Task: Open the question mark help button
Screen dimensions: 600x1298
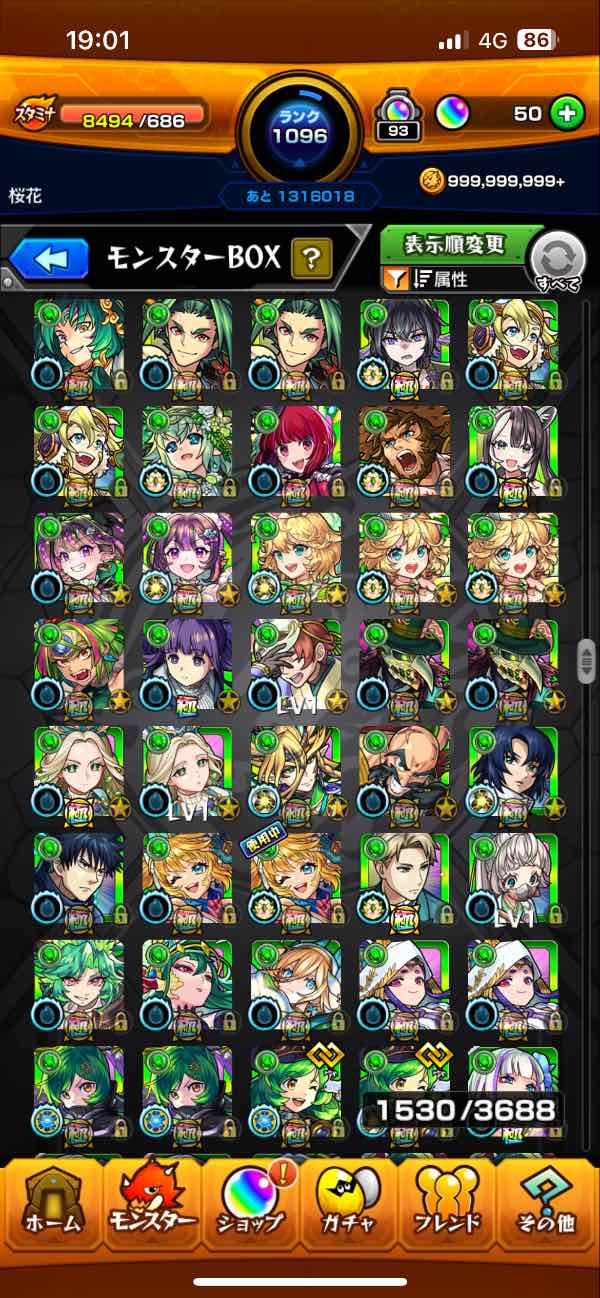Action: [311, 259]
